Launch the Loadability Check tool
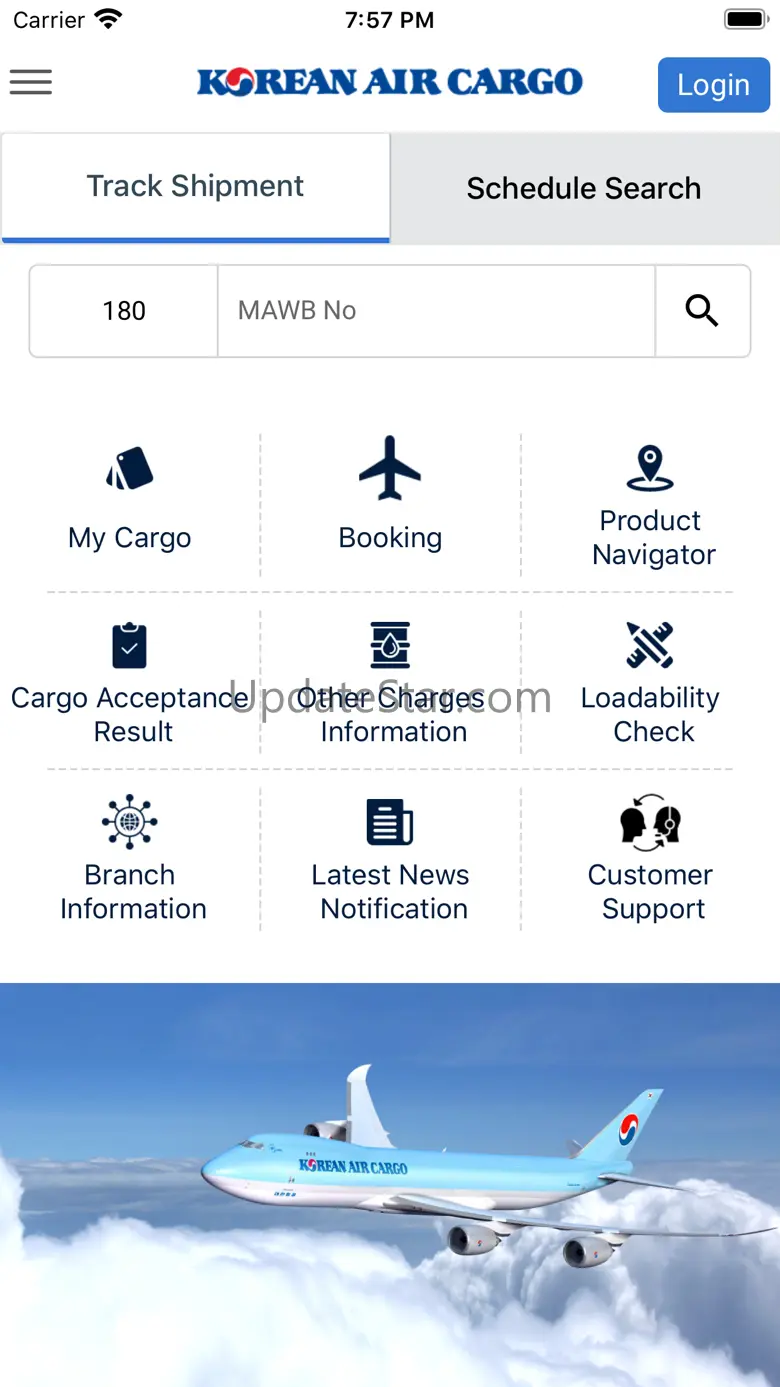 pos(652,684)
